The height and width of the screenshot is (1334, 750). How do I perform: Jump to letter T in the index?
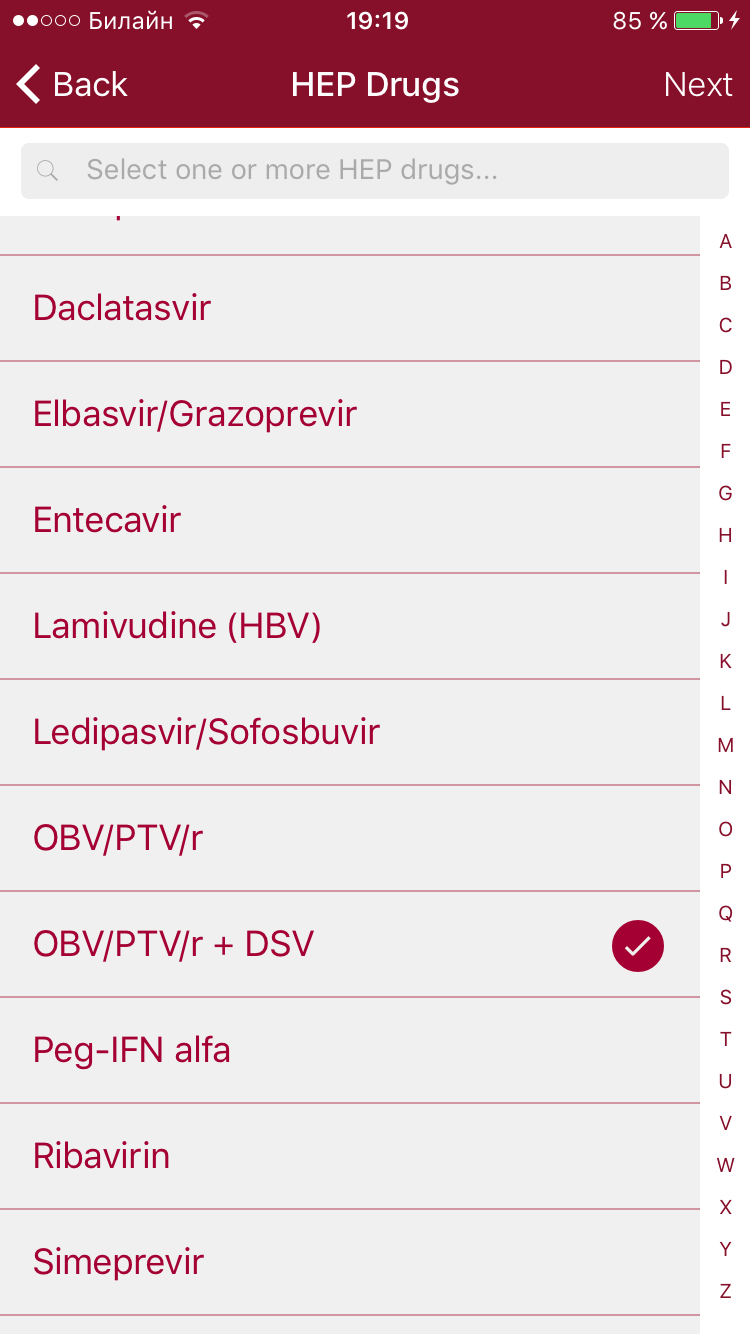[x=726, y=1039]
